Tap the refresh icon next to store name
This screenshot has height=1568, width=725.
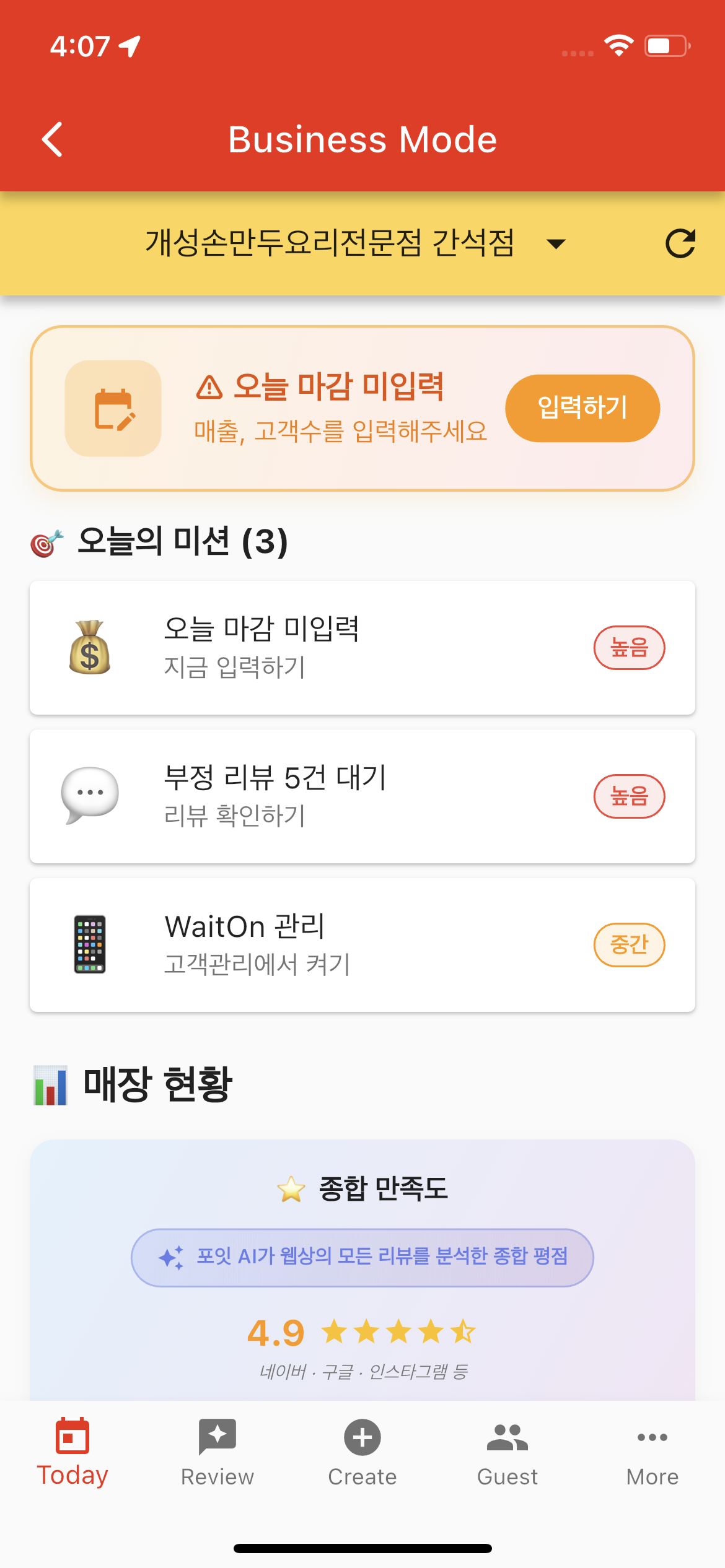tap(680, 243)
